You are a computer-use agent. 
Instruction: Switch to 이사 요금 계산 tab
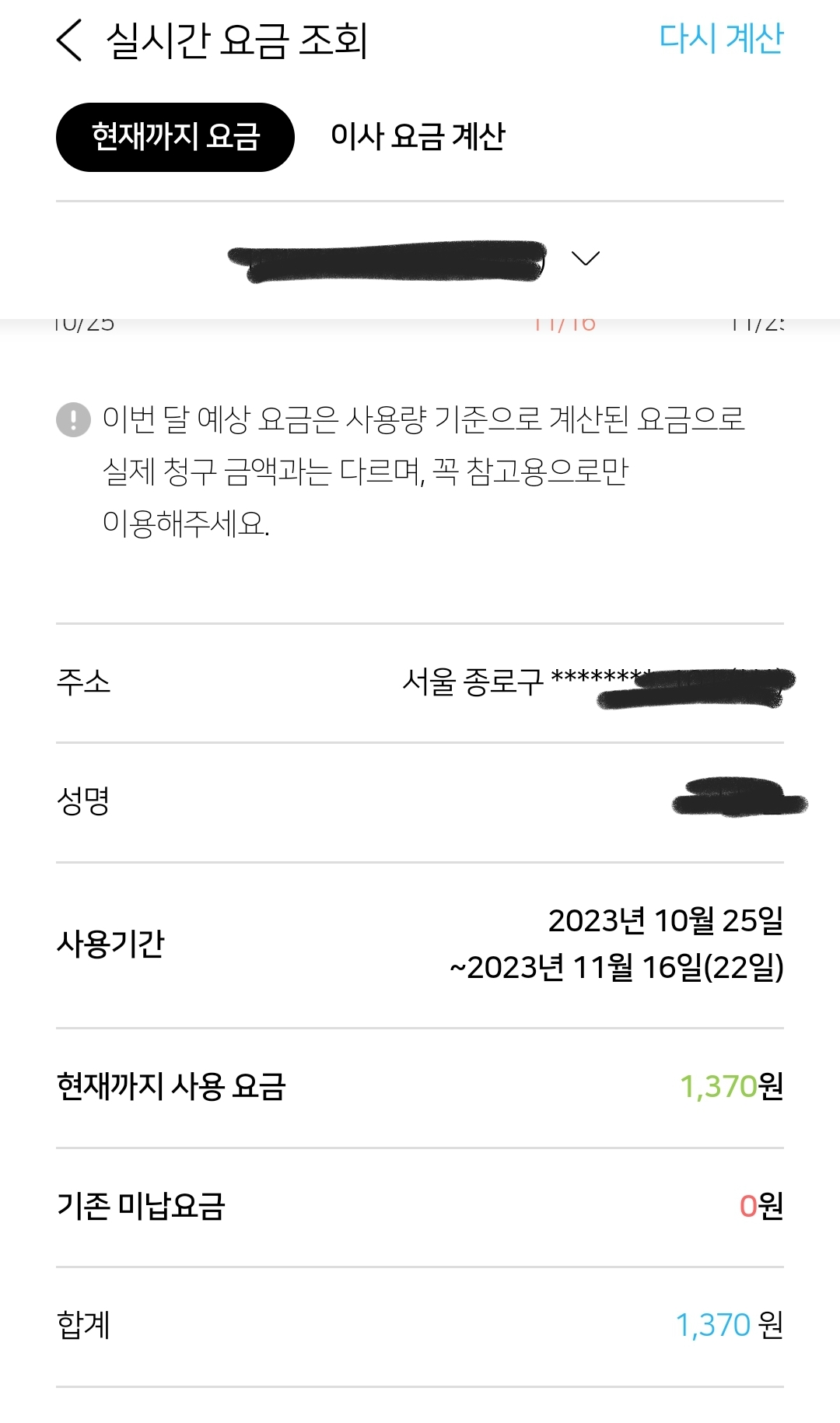pyautogui.click(x=418, y=137)
